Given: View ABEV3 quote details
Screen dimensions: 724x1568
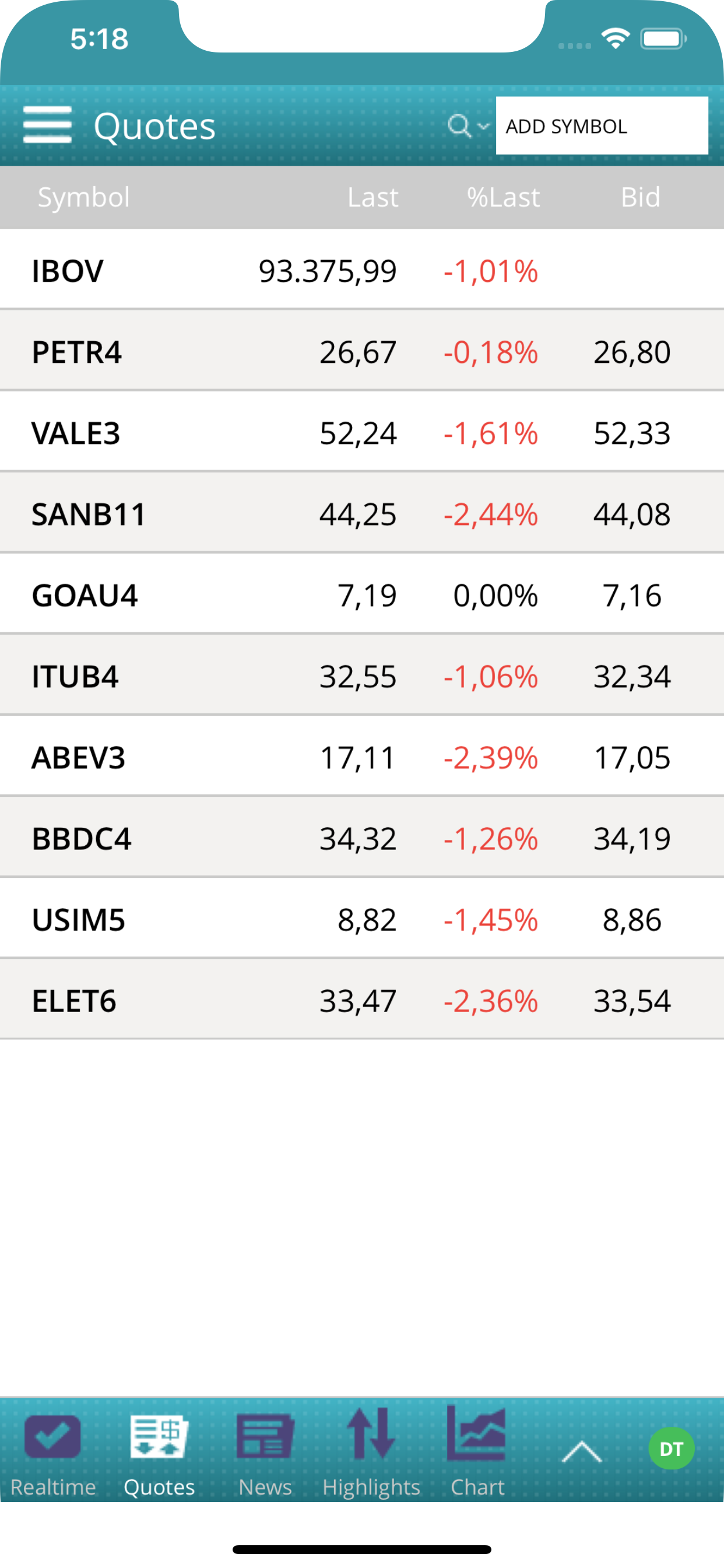Looking at the screenshot, I should pos(362,757).
